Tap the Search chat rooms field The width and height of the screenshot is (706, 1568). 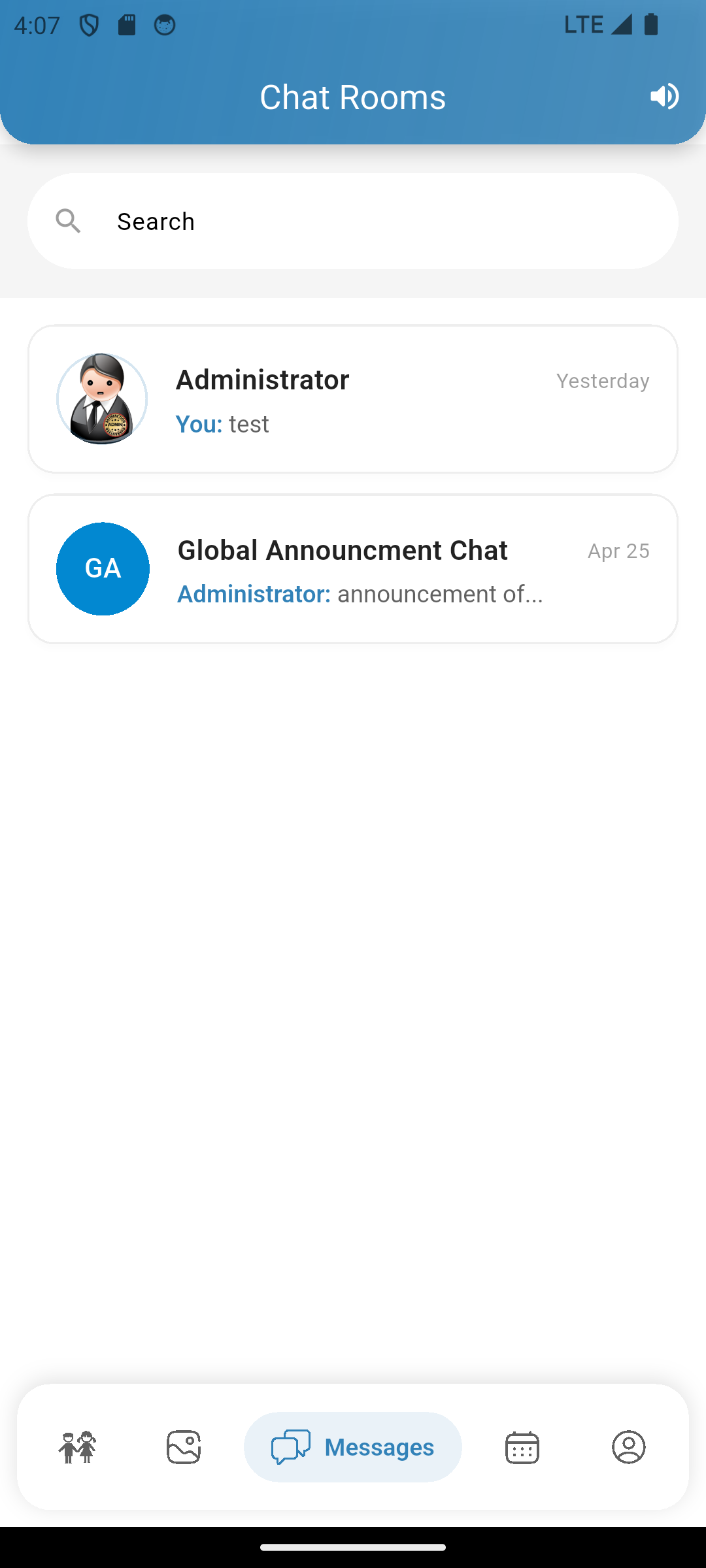[x=353, y=221]
